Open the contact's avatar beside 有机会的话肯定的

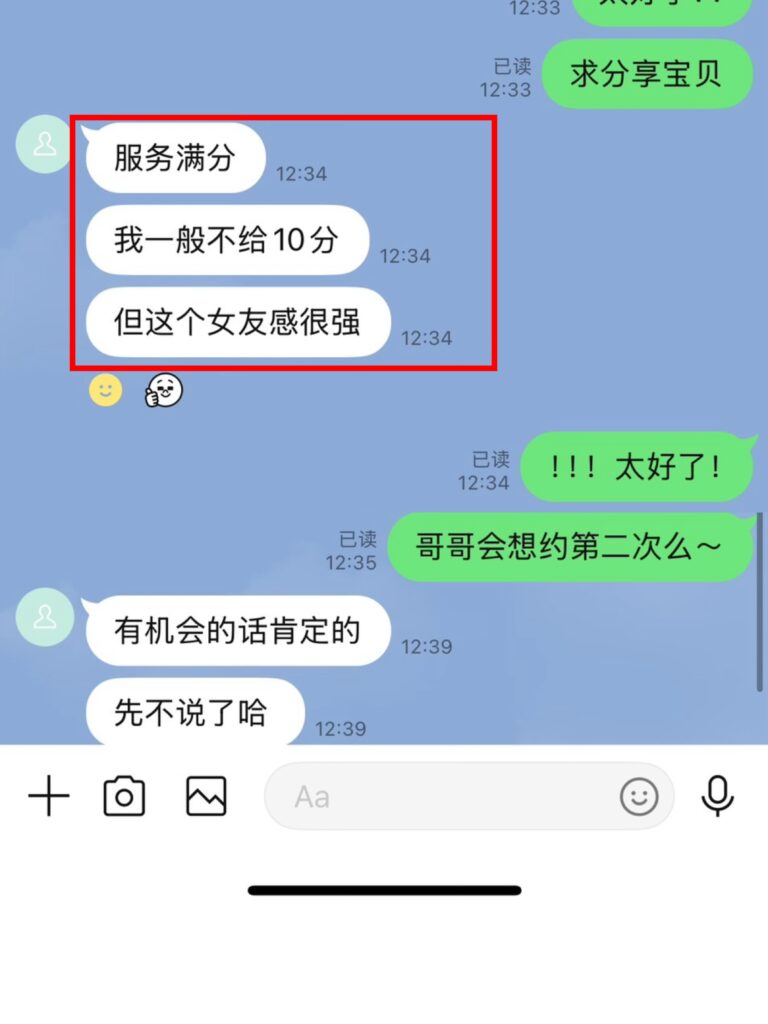44,617
